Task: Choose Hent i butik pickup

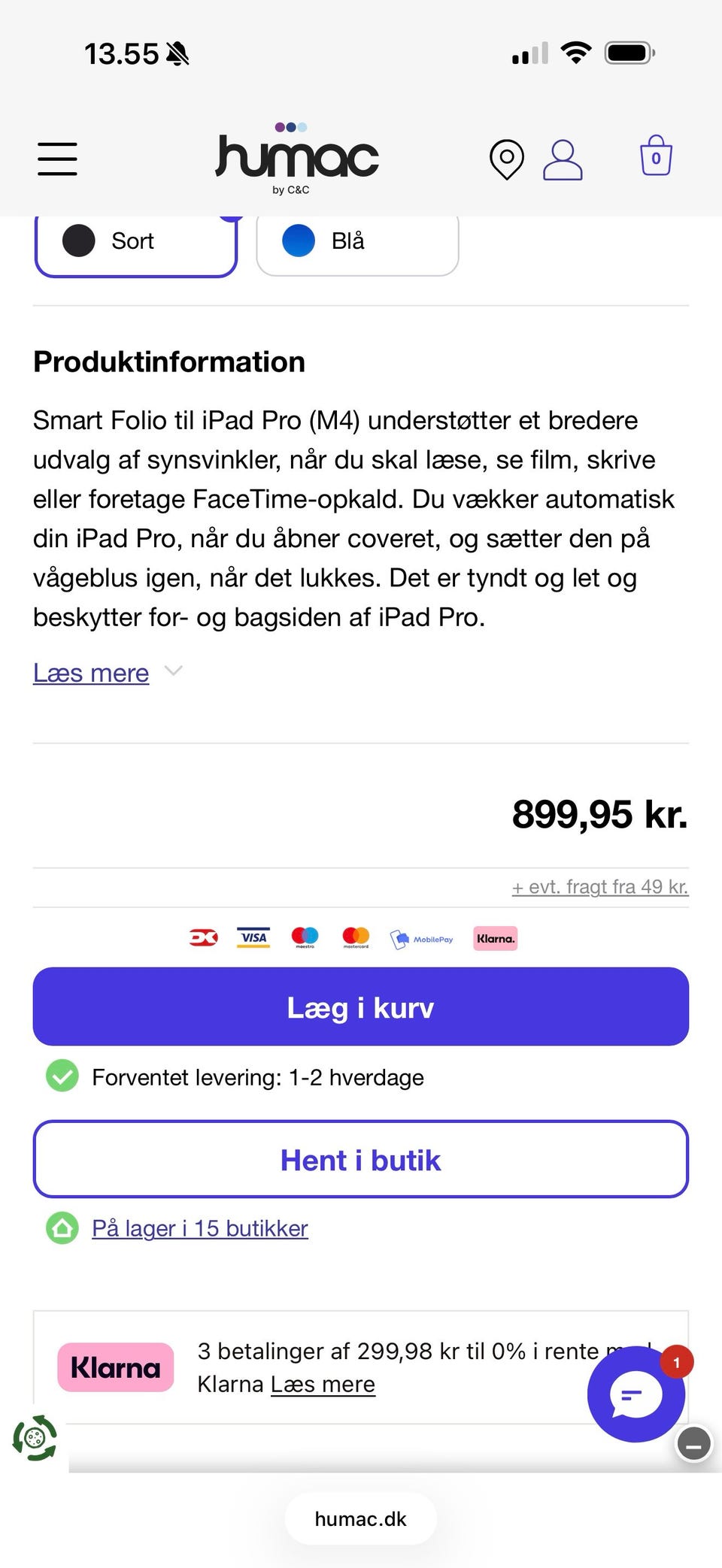Action: (x=361, y=1160)
